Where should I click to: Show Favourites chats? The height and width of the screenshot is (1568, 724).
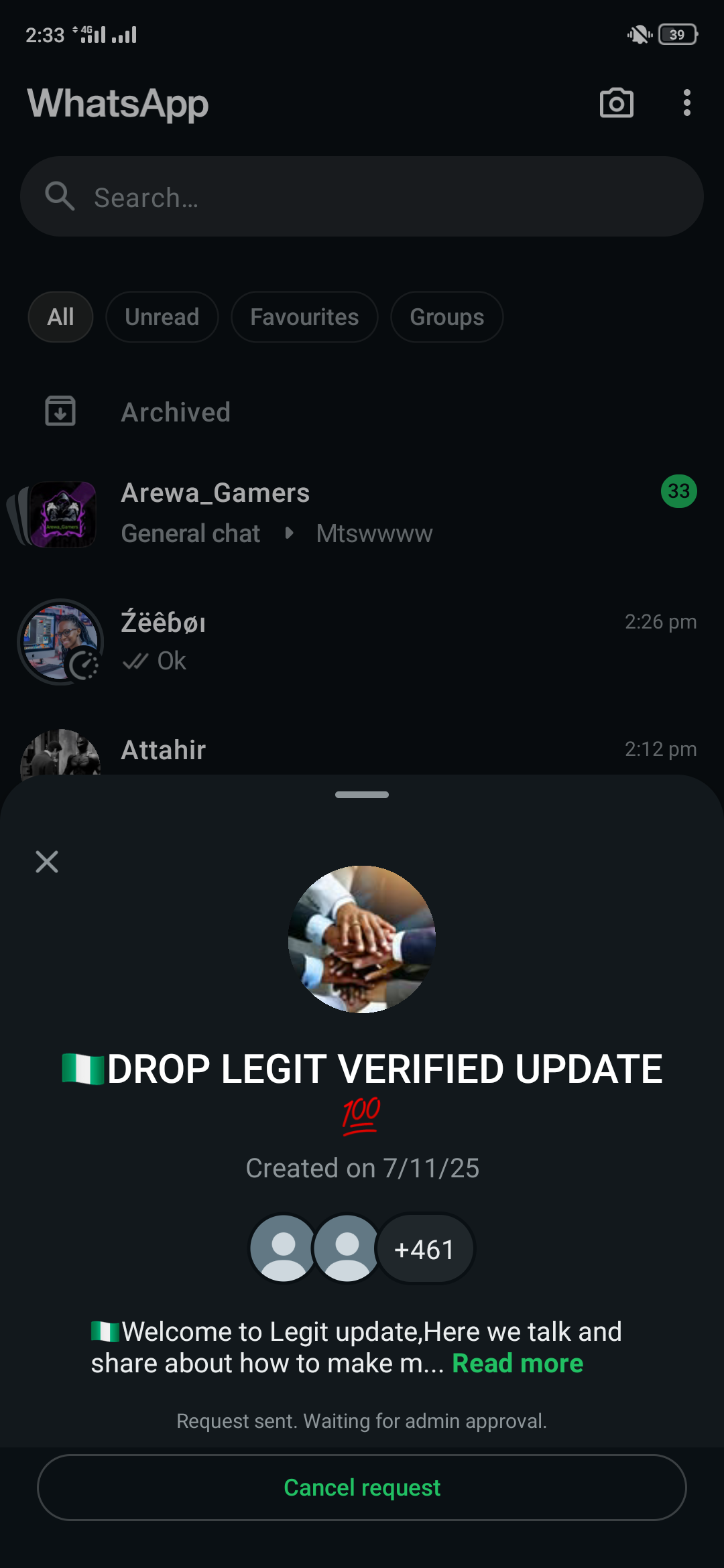[x=304, y=317]
